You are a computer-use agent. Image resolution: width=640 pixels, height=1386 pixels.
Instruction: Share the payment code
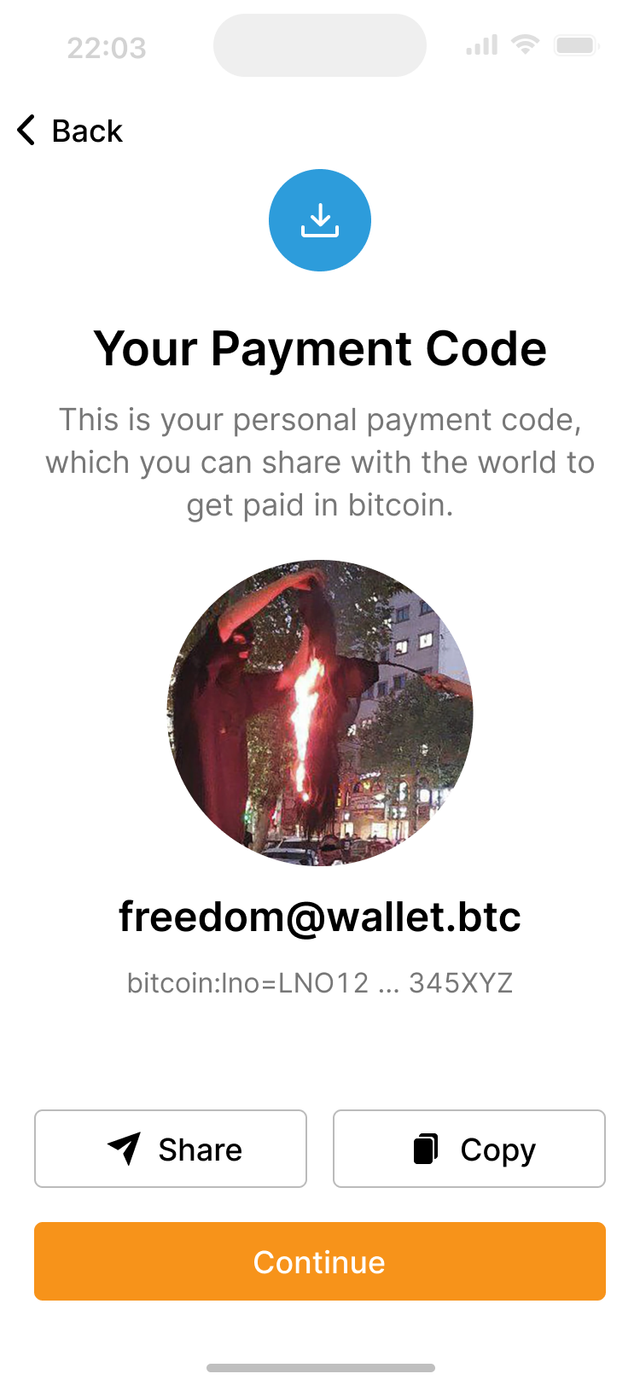[171, 1149]
